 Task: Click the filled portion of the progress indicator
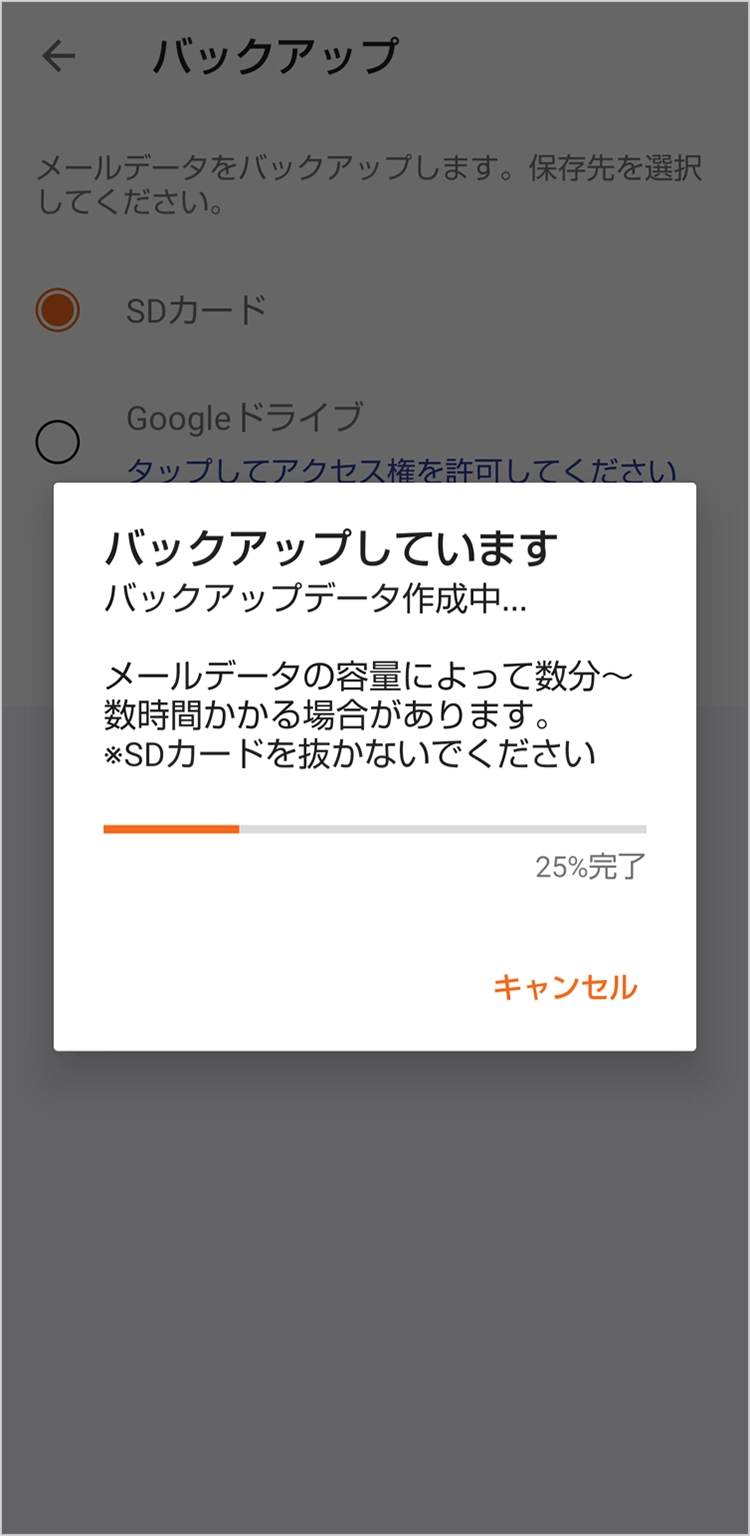coord(170,829)
